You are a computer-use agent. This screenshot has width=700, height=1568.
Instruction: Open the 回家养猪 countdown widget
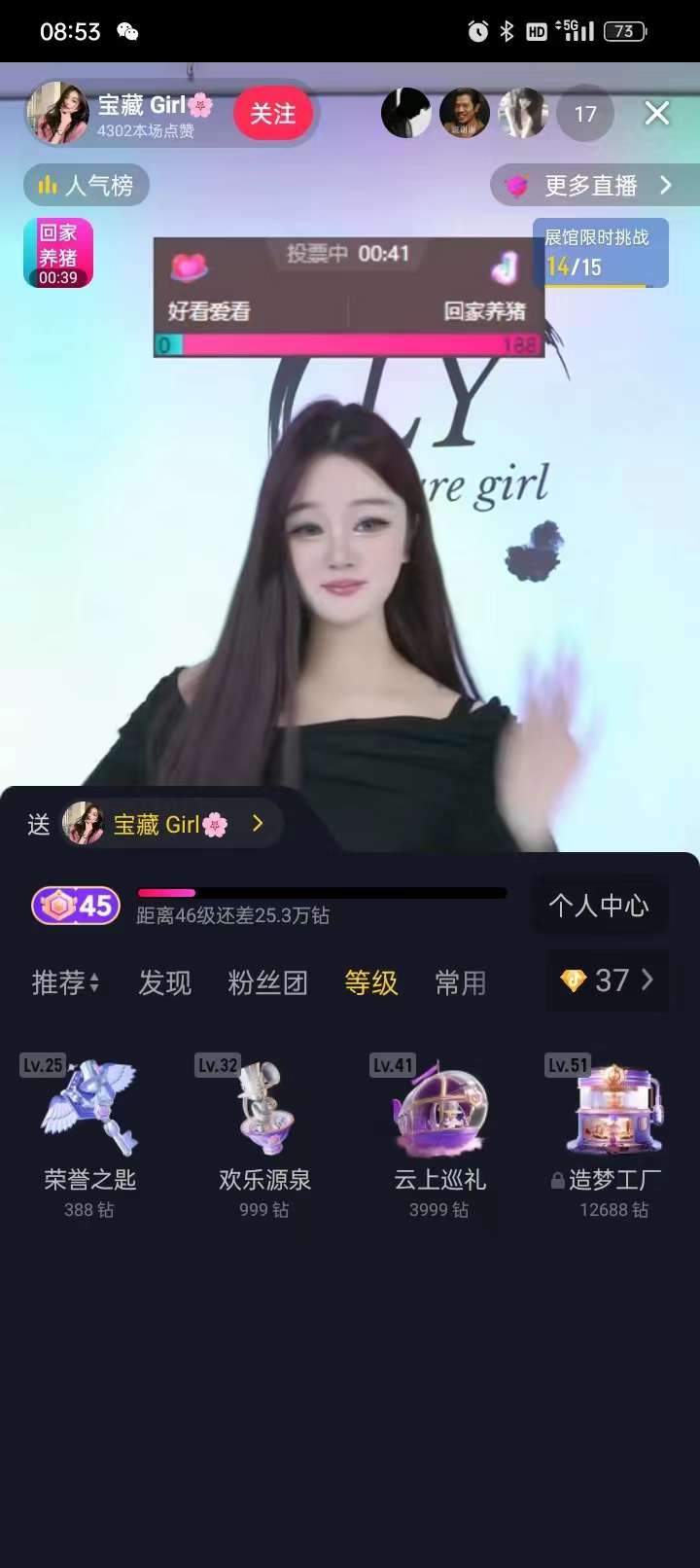[58, 253]
